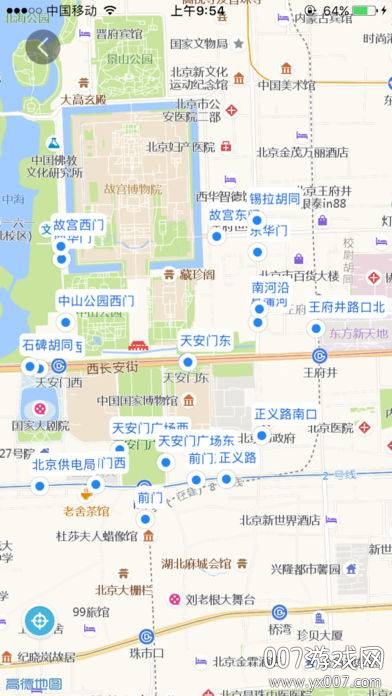This screenshot has width=392, height=696.
Task: Open the 天安门东 stop marker
Action: pyautogui.click(x=188, y=362)
